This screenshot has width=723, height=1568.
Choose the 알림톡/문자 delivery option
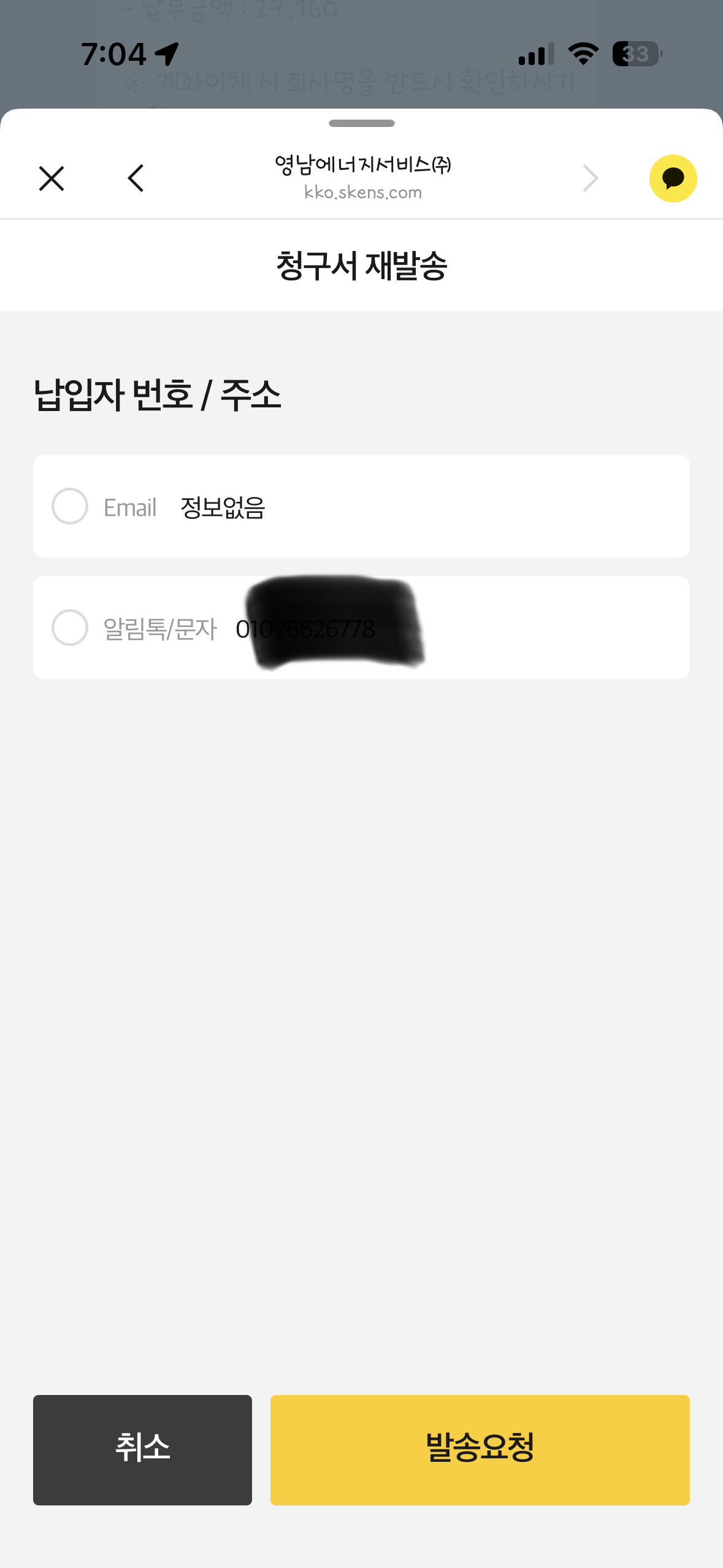point(70,628)
